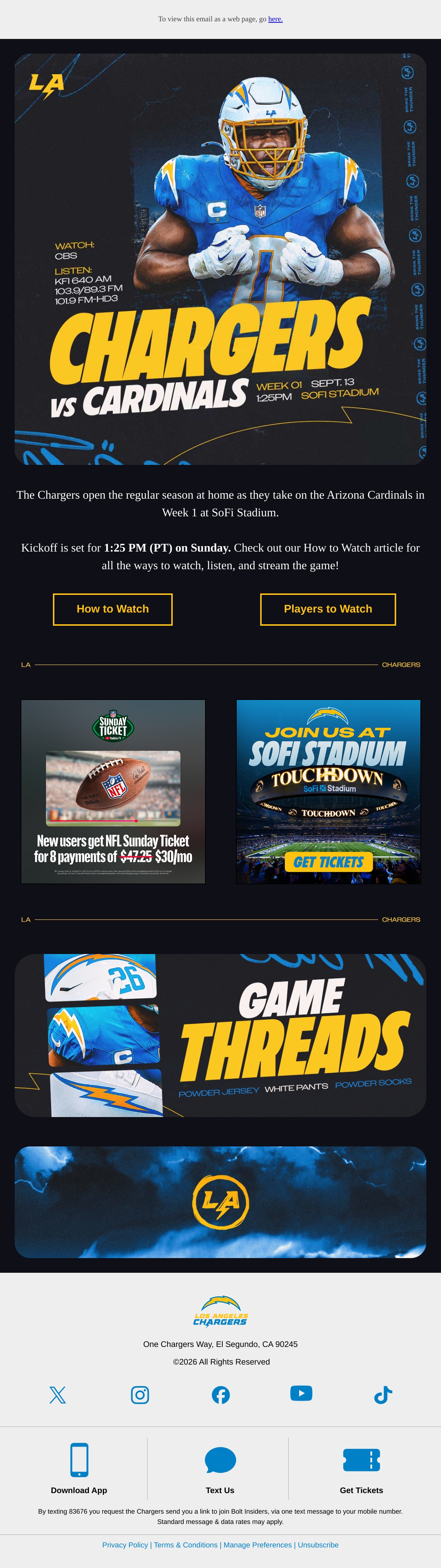Image resolution: width=441 pixels, height=1568 pixels.
Task: Open the NFL Sunday Ticket promo card
Action: pyautogui.click(x=113, y=791)
